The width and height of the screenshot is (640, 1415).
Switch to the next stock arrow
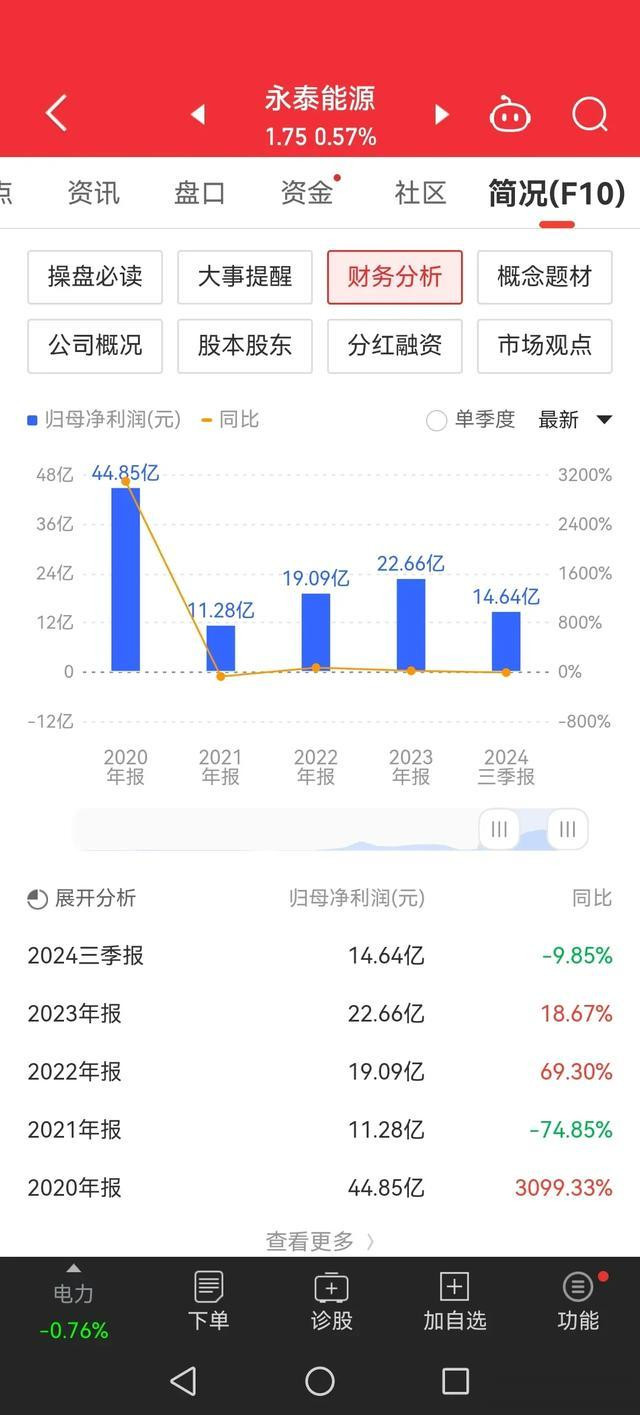coord(441,114)
